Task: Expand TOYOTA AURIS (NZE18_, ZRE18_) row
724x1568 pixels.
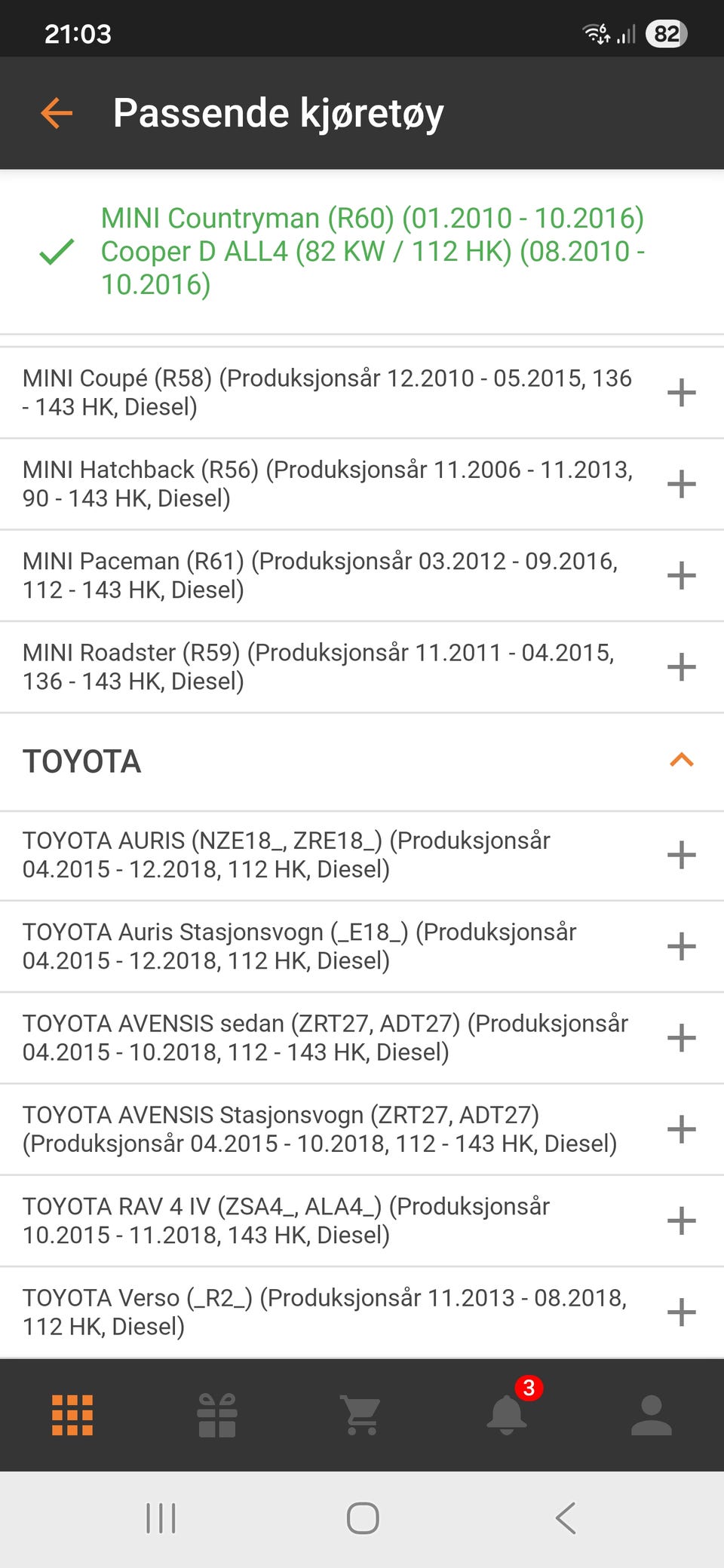Action: (681, 855)
